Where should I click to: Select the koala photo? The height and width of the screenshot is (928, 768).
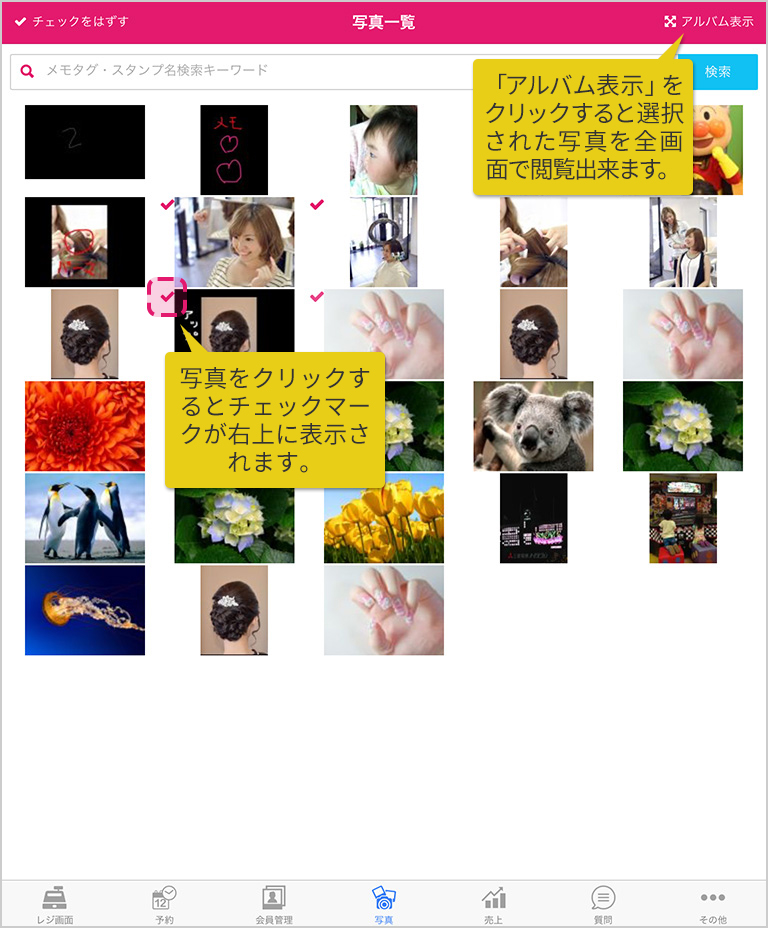coord(533,426)
